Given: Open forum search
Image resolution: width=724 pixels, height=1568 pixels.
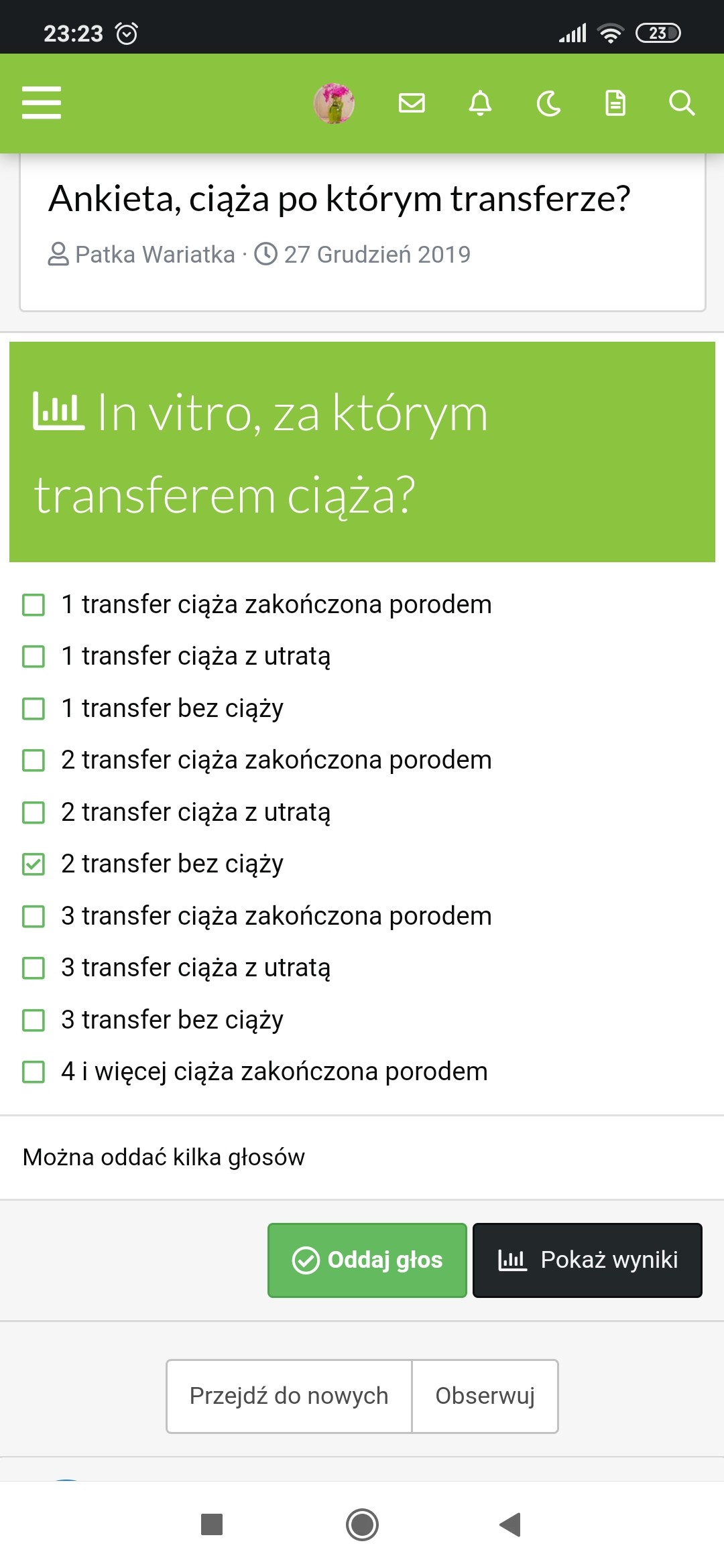Looking at the screenshot, I should click(x=682, y=103).
